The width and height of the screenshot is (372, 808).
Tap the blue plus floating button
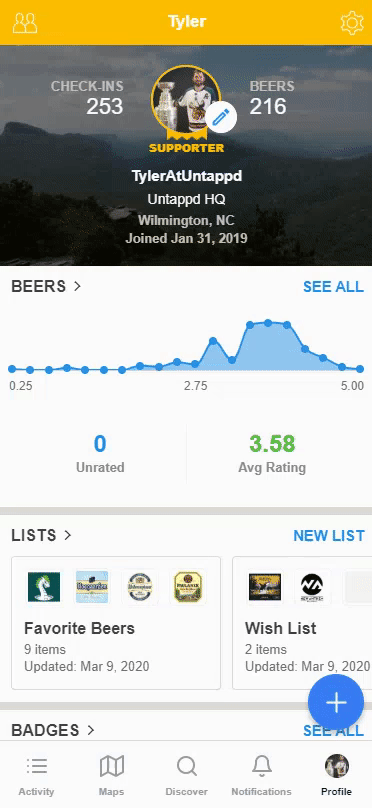click(336, 703)
